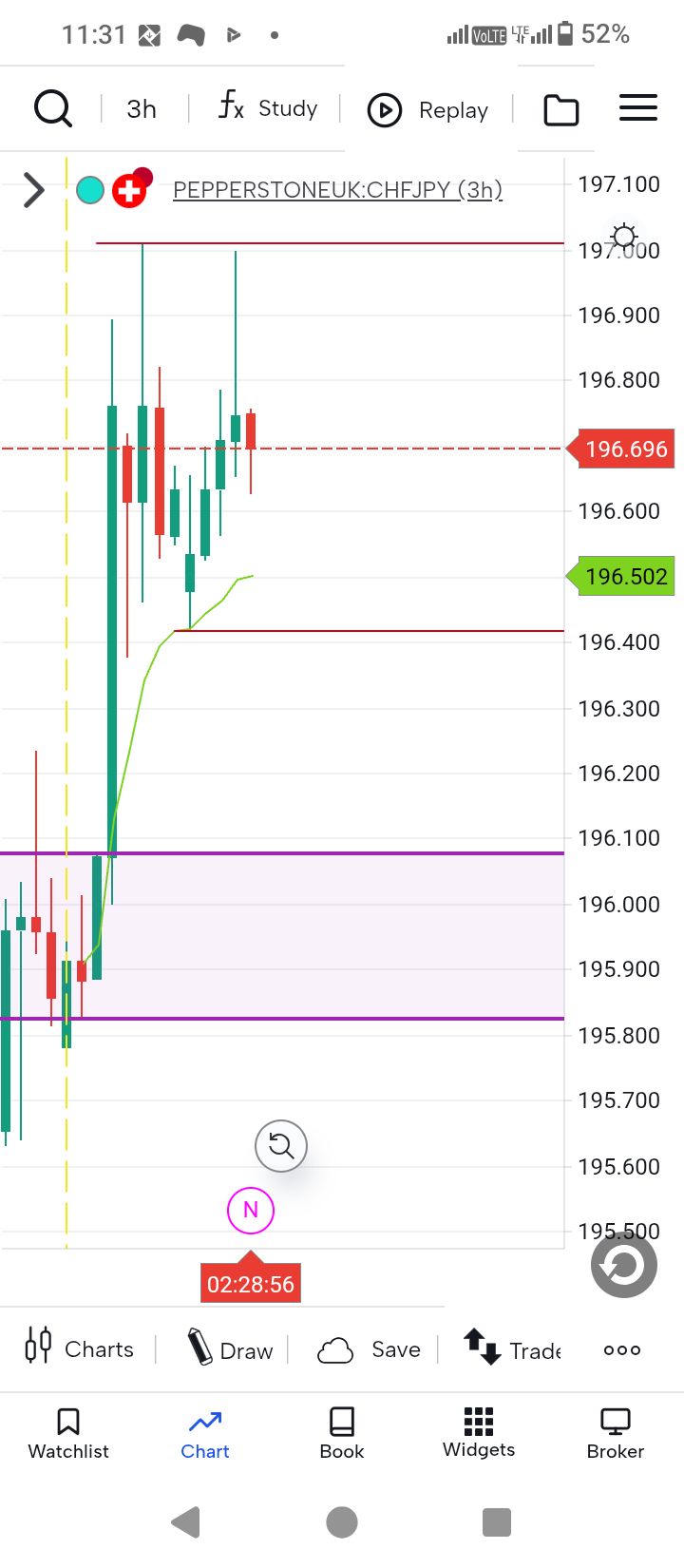Viewport: 684px width, 1568px height.
Task: Open the hamburger menu
Action: point(638,107)
